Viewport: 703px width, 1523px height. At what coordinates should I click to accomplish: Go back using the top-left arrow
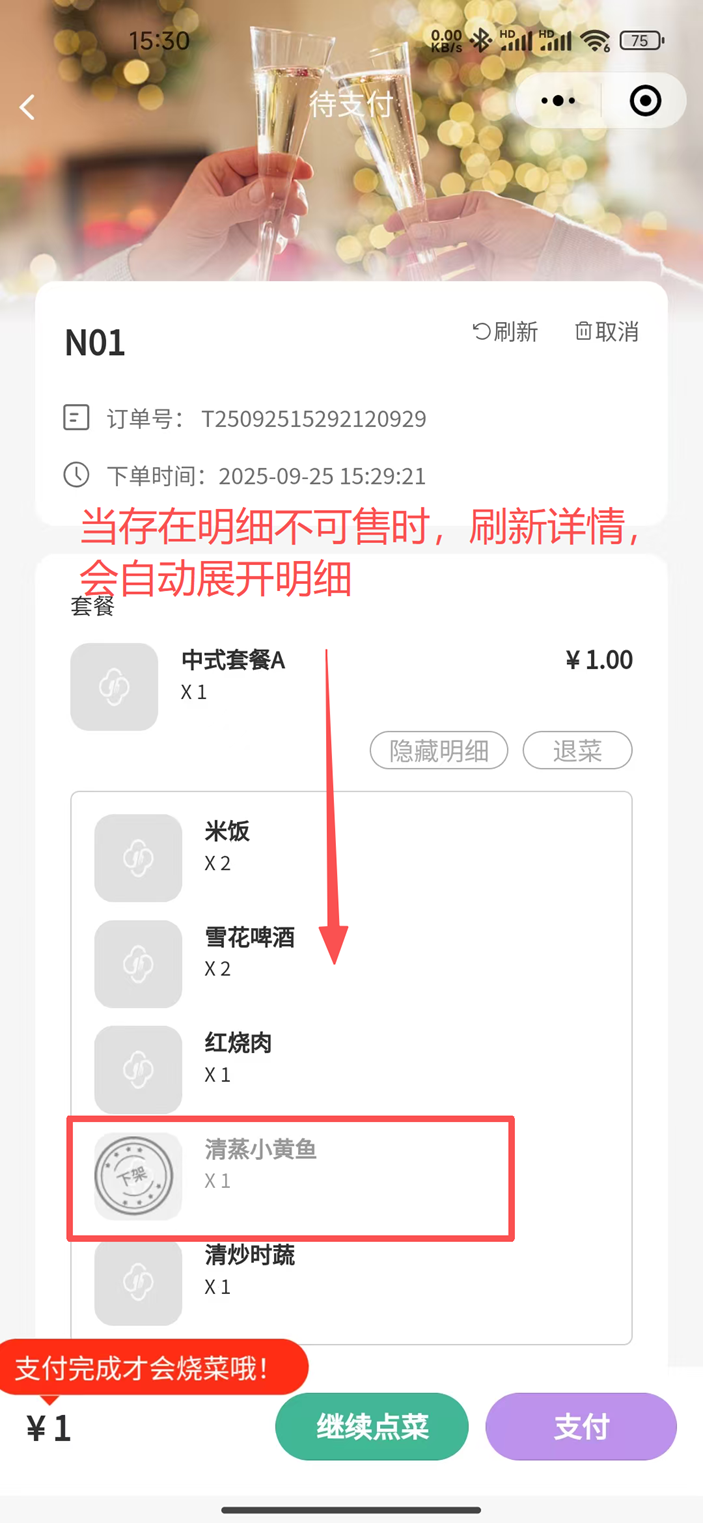(x=28, y=107)
